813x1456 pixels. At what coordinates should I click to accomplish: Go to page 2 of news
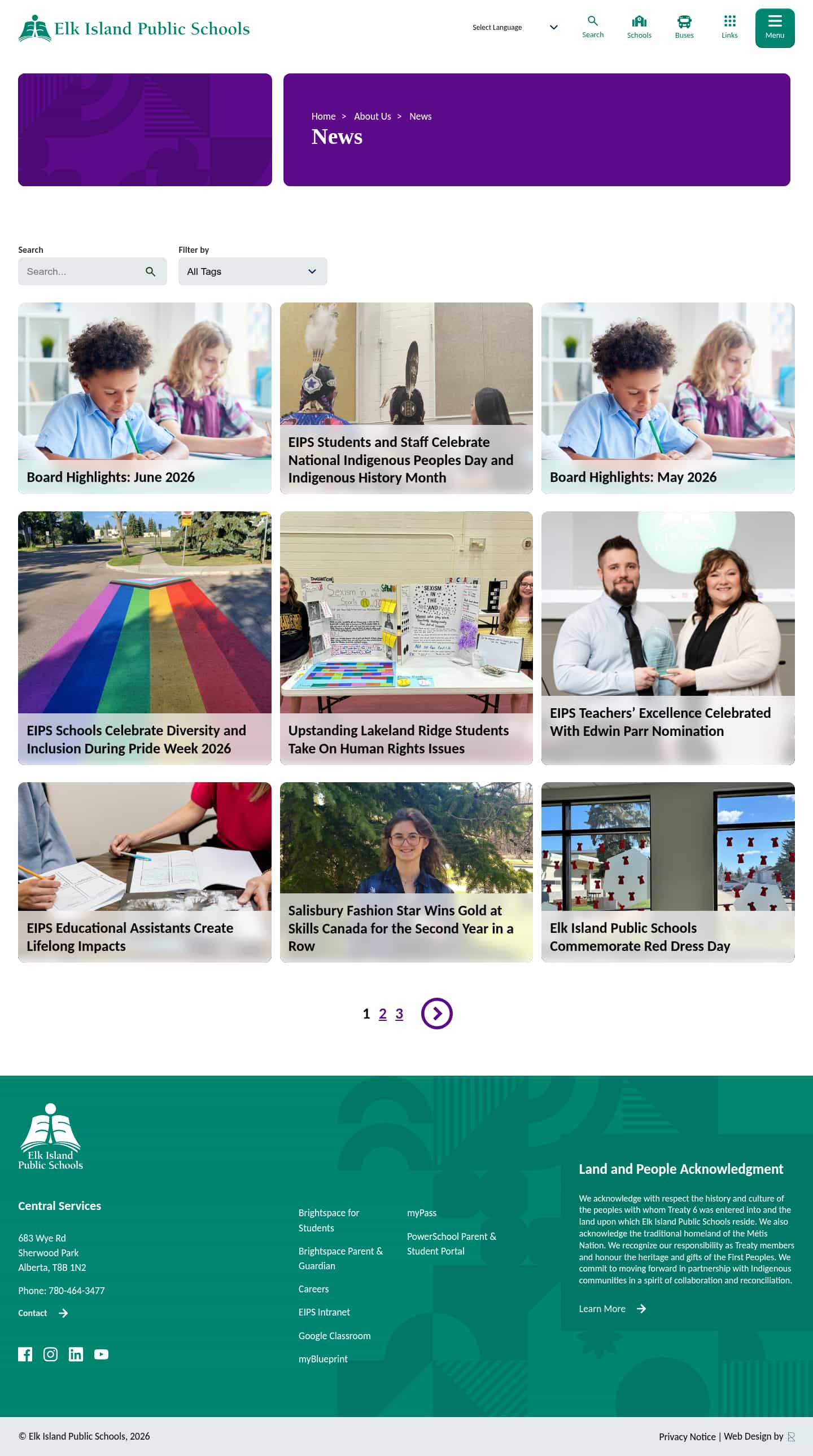[383, 1014]
